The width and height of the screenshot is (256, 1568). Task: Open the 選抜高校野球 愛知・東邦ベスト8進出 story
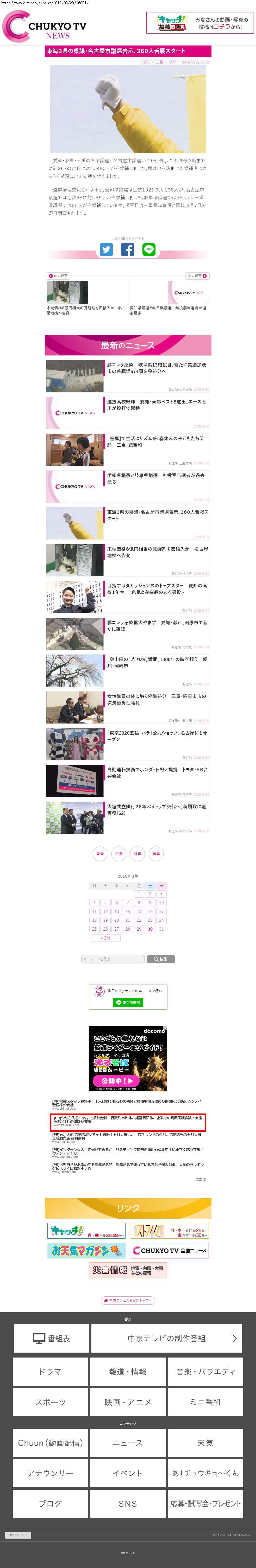[157, 405]
